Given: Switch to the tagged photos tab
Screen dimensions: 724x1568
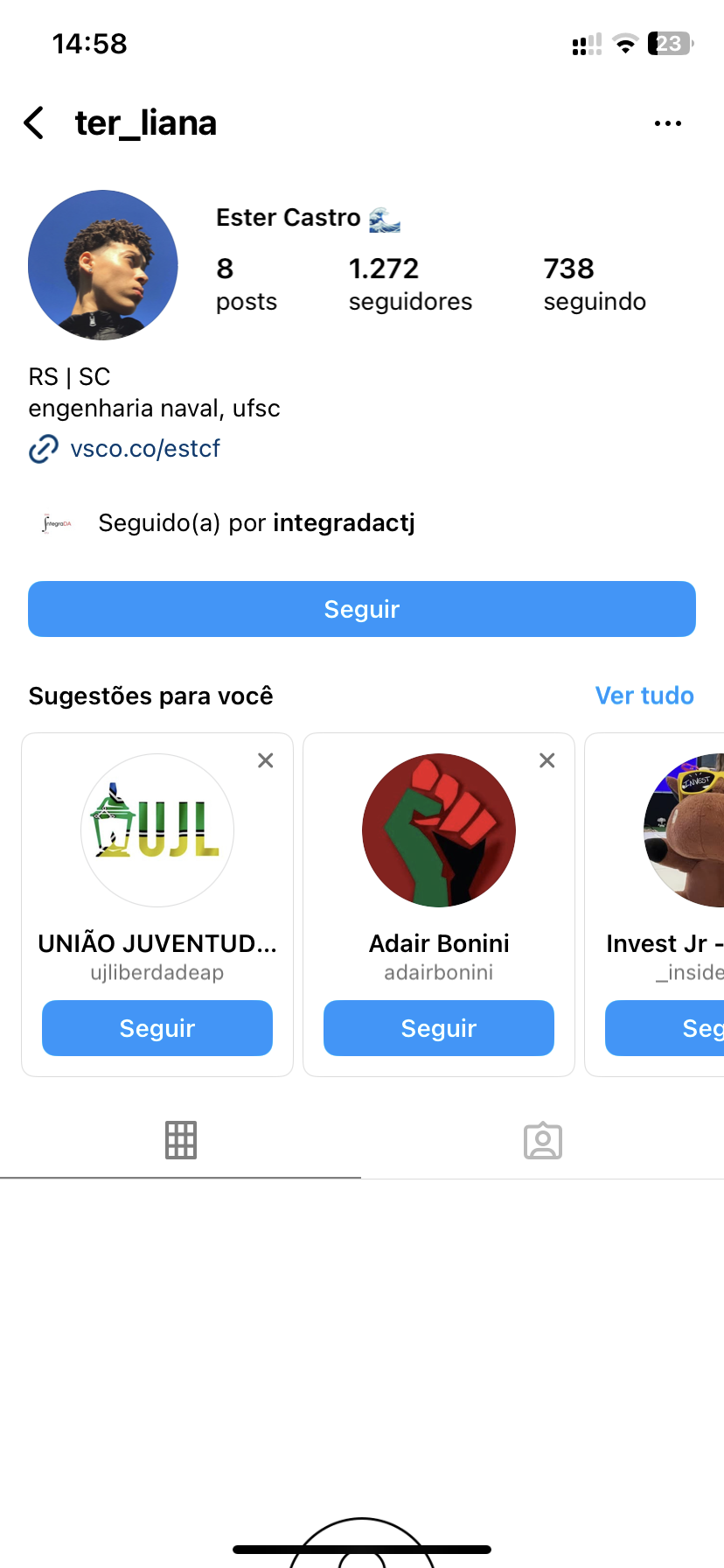Looking at the screenshot, I should [x=542, y=1140].
